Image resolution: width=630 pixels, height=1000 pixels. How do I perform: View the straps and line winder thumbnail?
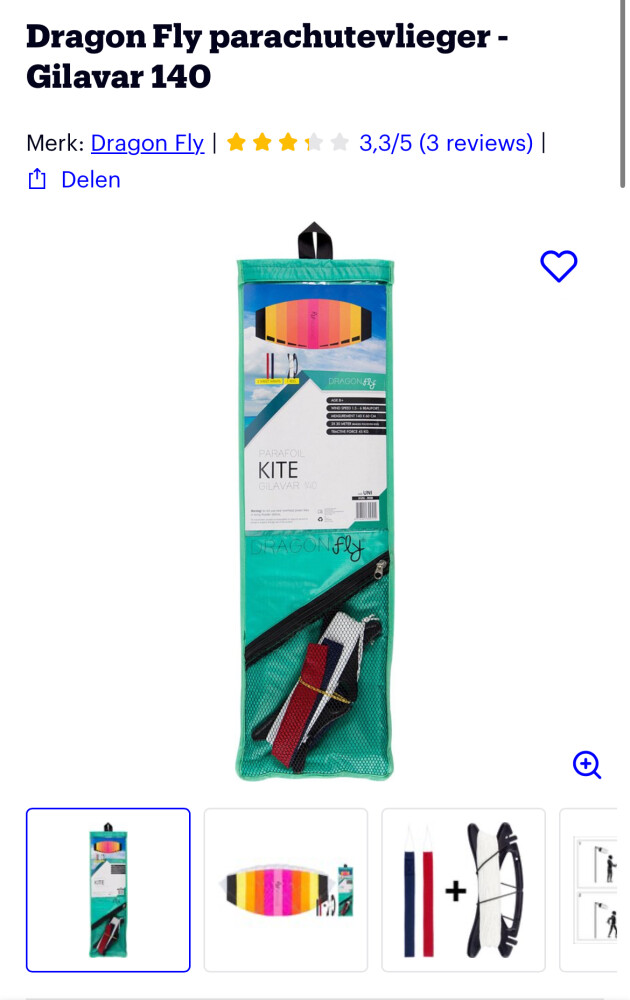[x=463, y=890]
